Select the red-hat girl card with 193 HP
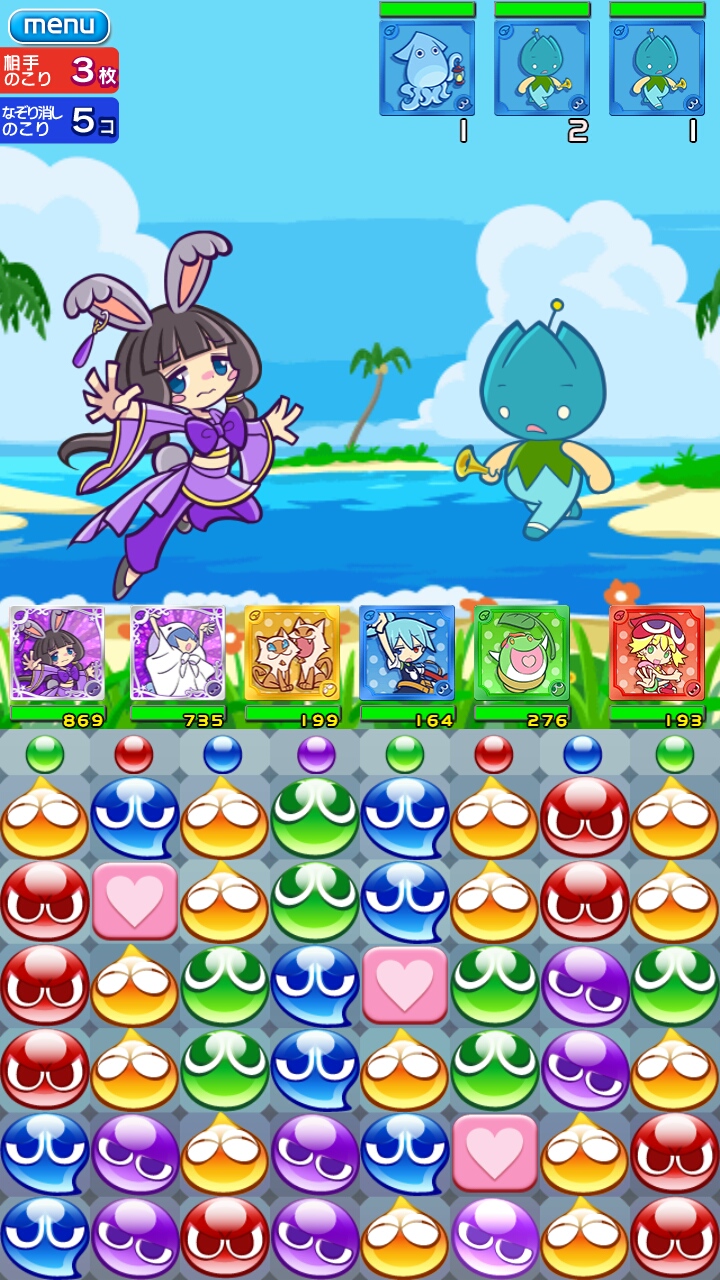720x1280 pixels. (656, 653)
